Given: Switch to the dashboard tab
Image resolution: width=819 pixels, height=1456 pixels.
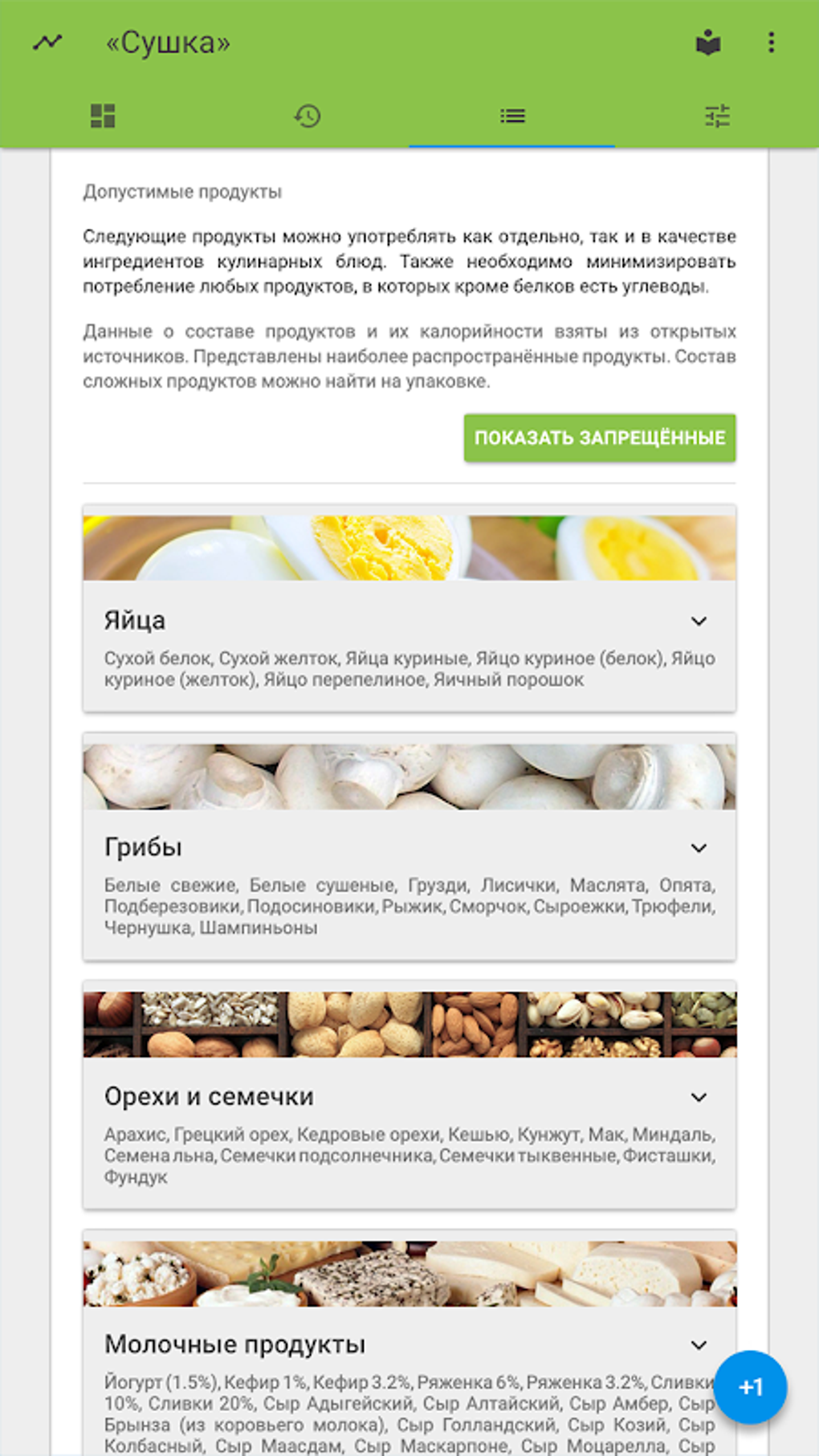Looking at the screenshot, I should point(103,116).
